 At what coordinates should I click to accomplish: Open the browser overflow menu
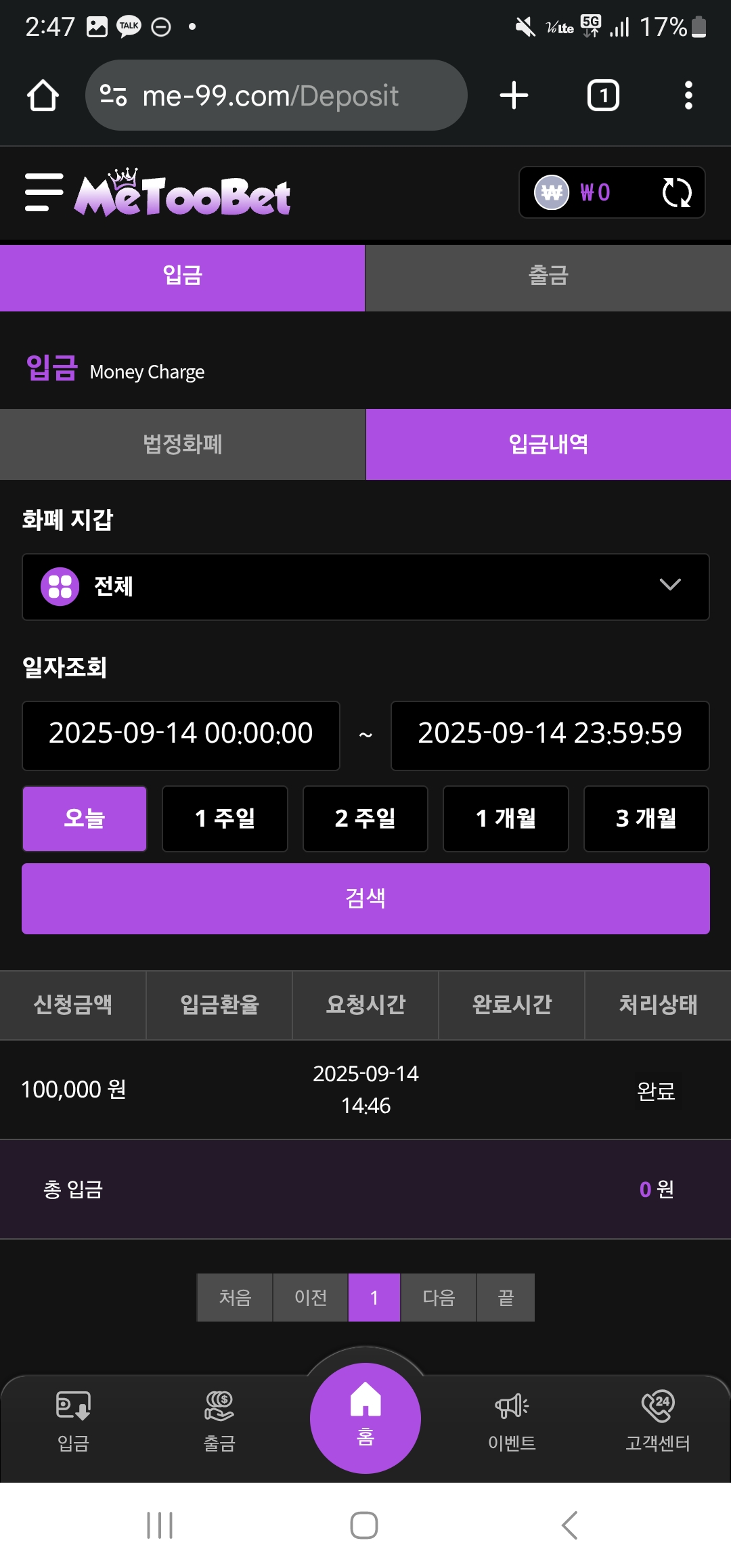688,95
